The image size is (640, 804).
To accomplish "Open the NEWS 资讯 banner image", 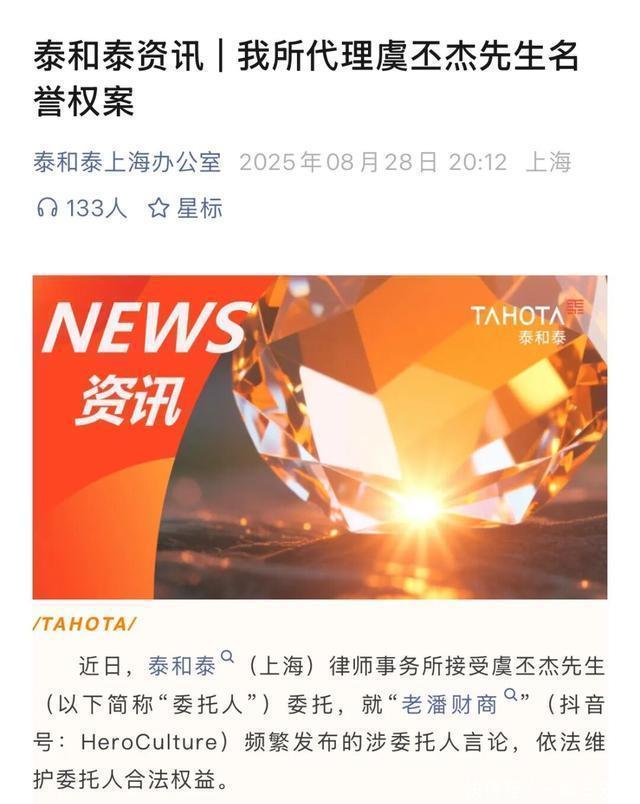I will click(320, 437).
